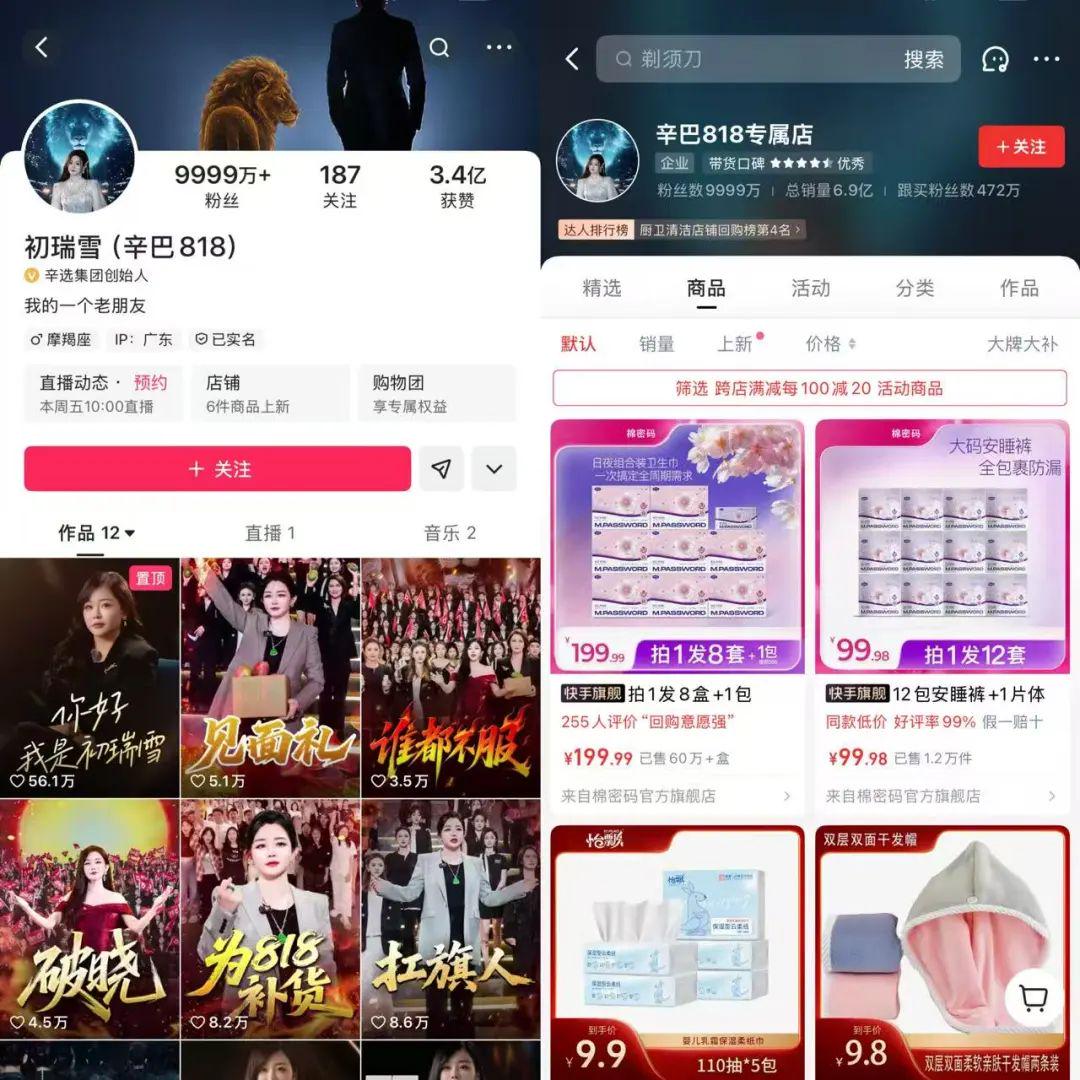Switch to the 直播 1 tab
The width and height of the screenshot is (1080, 1080).
pos(270,533)
